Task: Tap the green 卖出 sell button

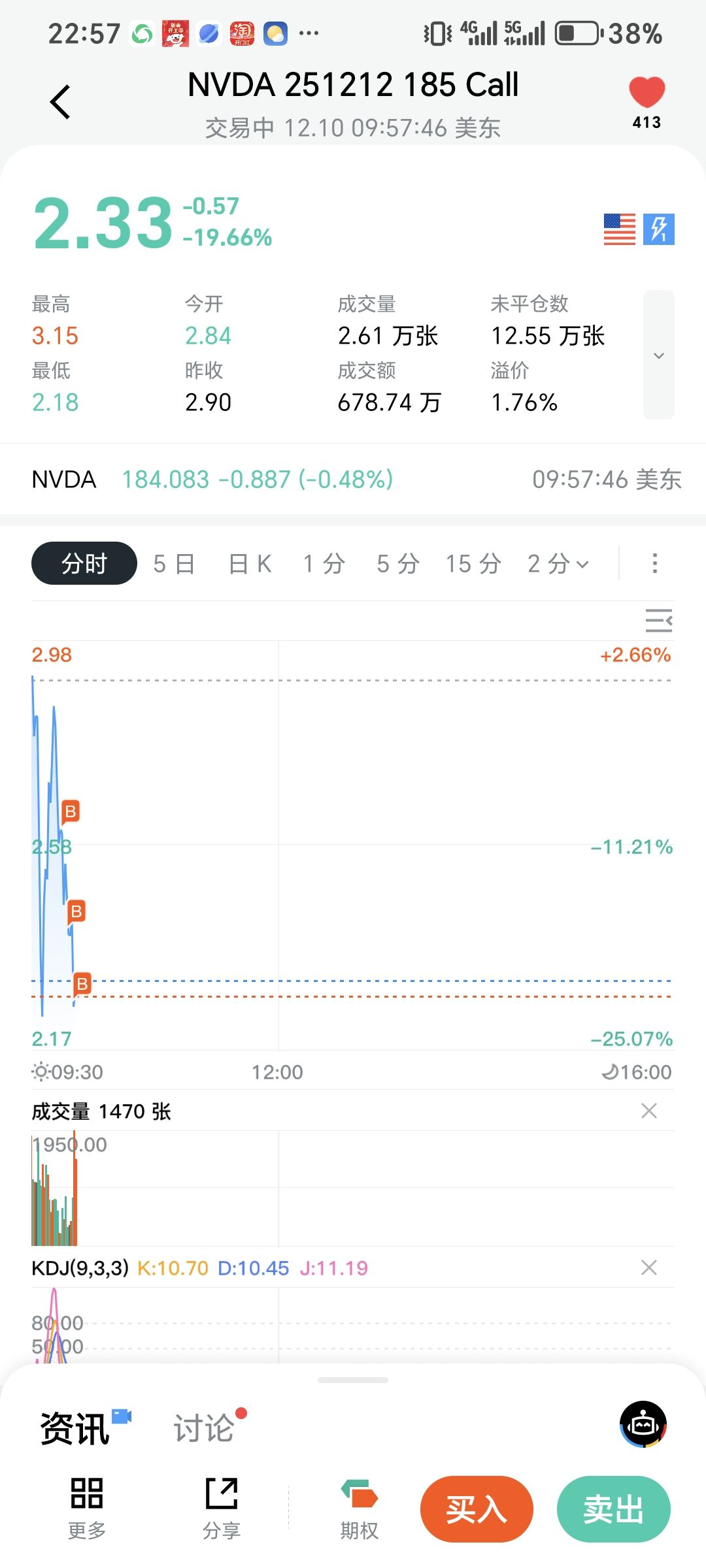Action: point(613,1509)
